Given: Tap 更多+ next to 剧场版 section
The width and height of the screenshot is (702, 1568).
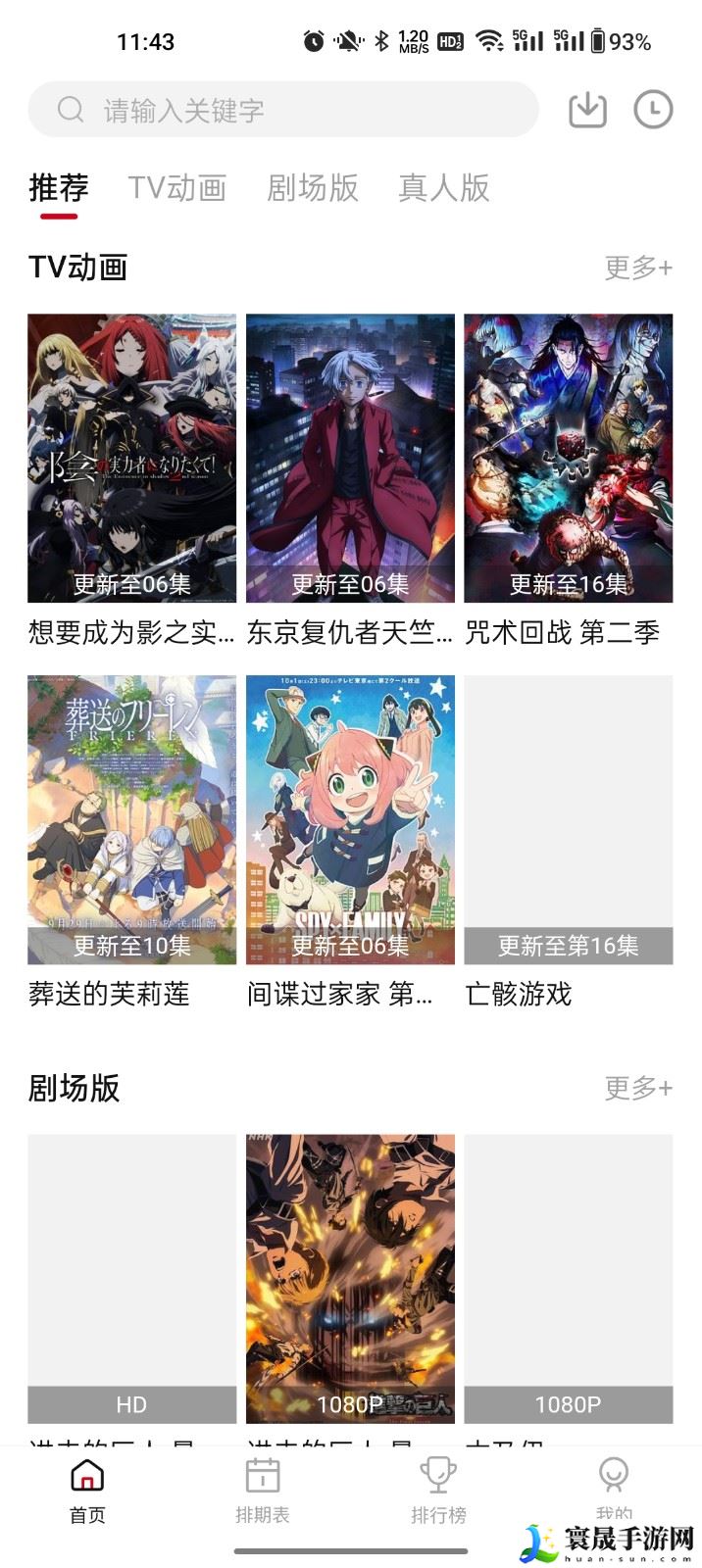Looking at the screenshot, I should click(x=638, y=1088).
